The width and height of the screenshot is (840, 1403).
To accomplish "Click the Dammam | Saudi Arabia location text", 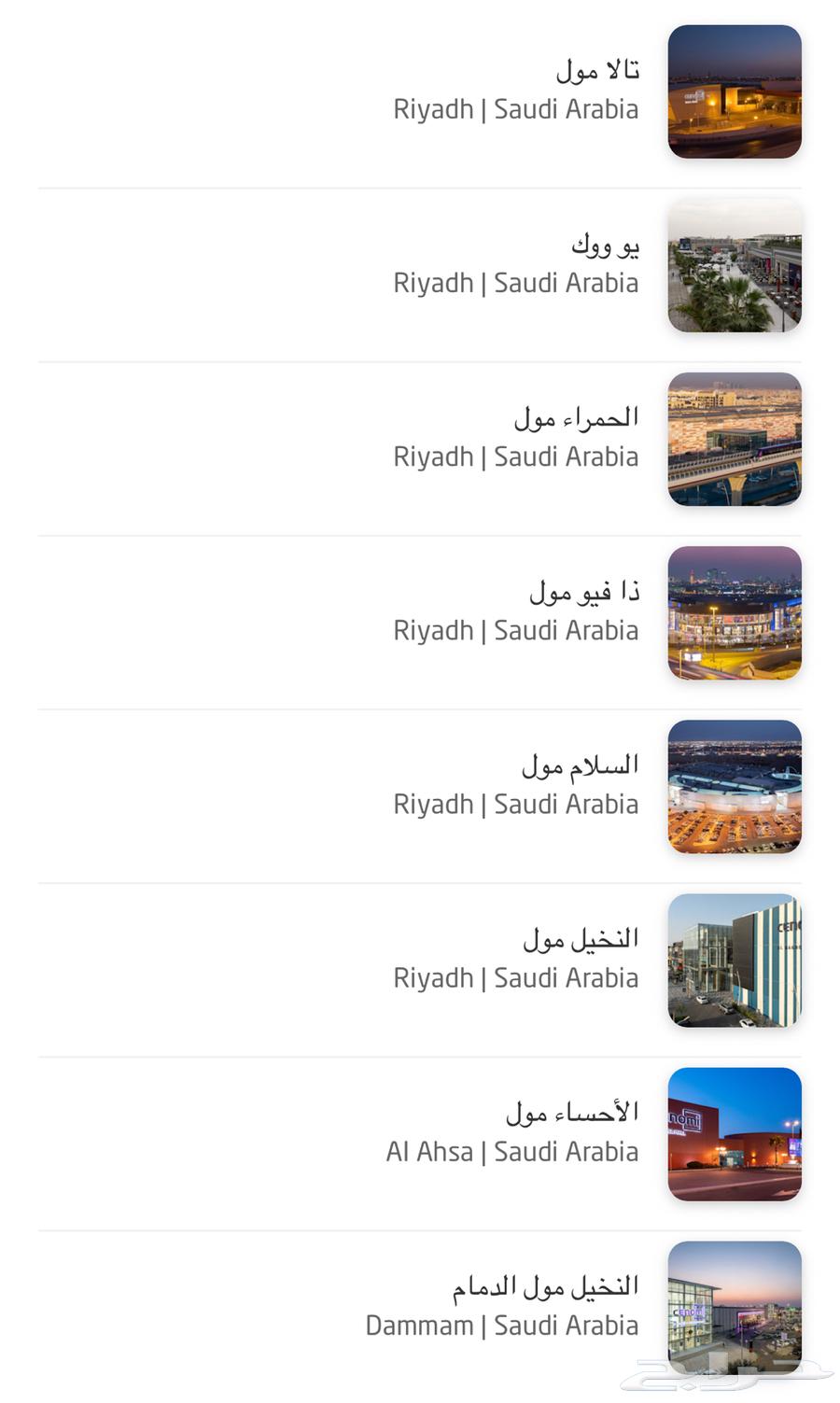I will tap(503, 1325).
